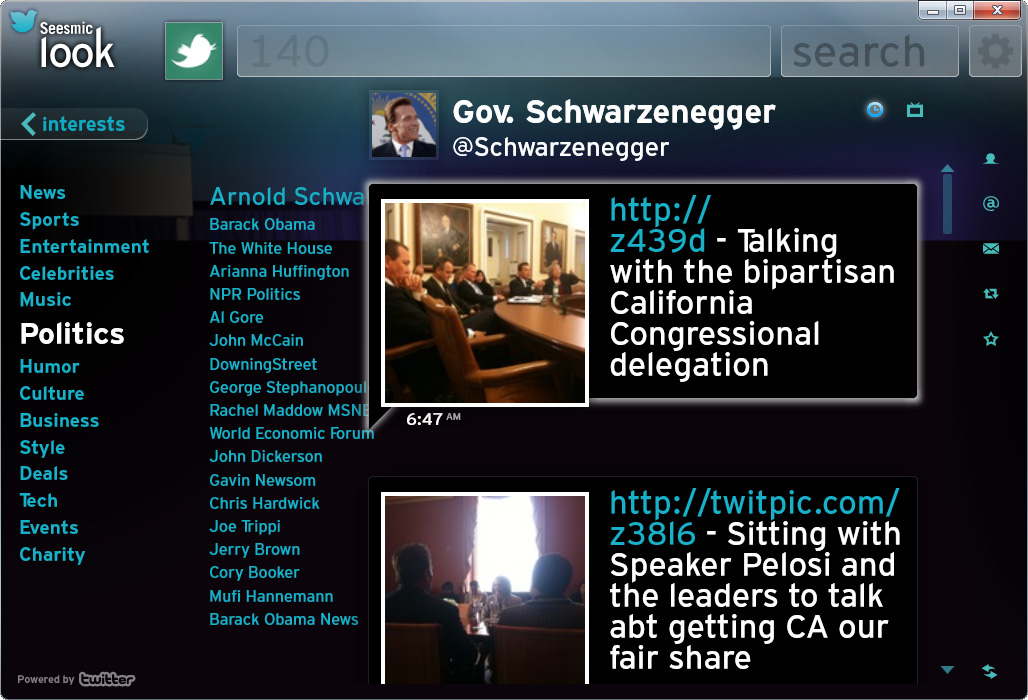Switch to the Sports category
This screenshot has width=1028, height=700.
pyautogui.click(x=49, y=220)
